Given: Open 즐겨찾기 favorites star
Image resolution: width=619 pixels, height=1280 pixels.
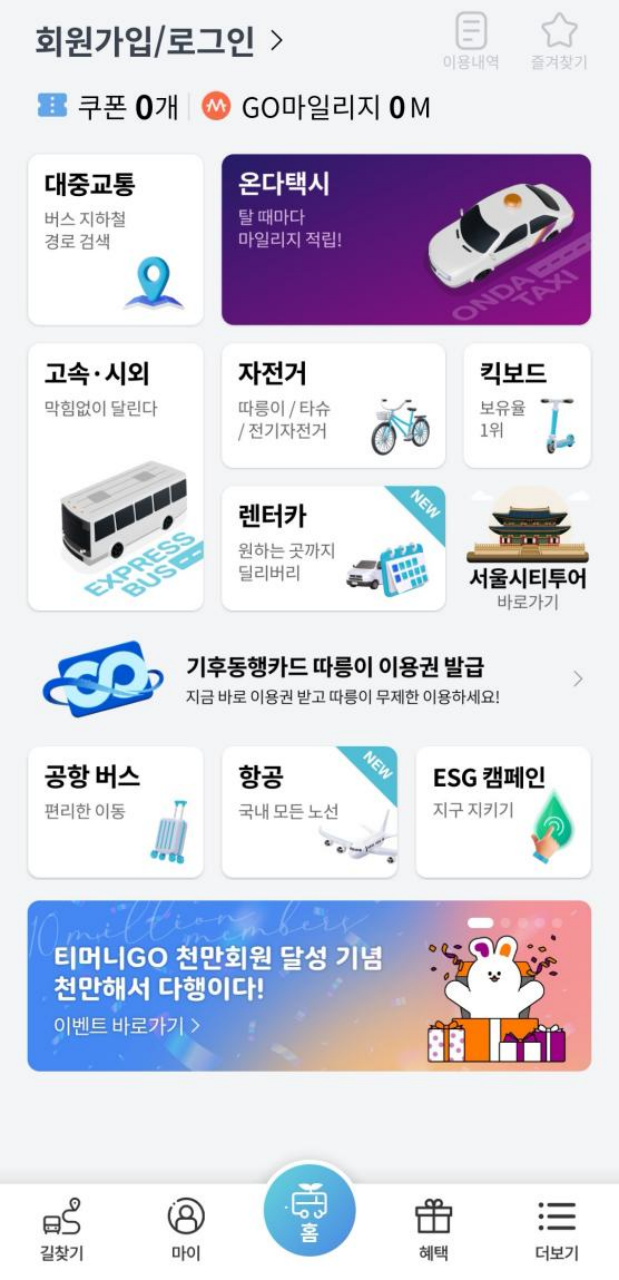Looking at the screenshot, I should (559, 41).
